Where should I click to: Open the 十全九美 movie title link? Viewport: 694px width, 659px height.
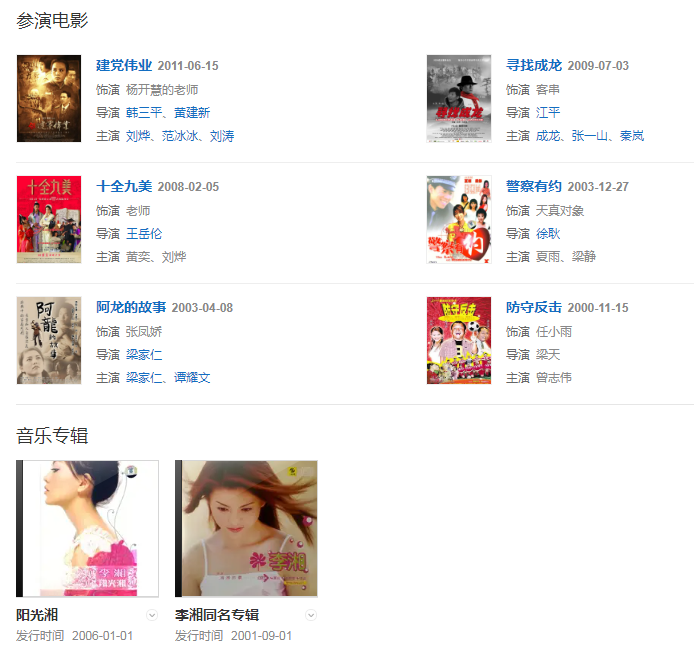124,187
